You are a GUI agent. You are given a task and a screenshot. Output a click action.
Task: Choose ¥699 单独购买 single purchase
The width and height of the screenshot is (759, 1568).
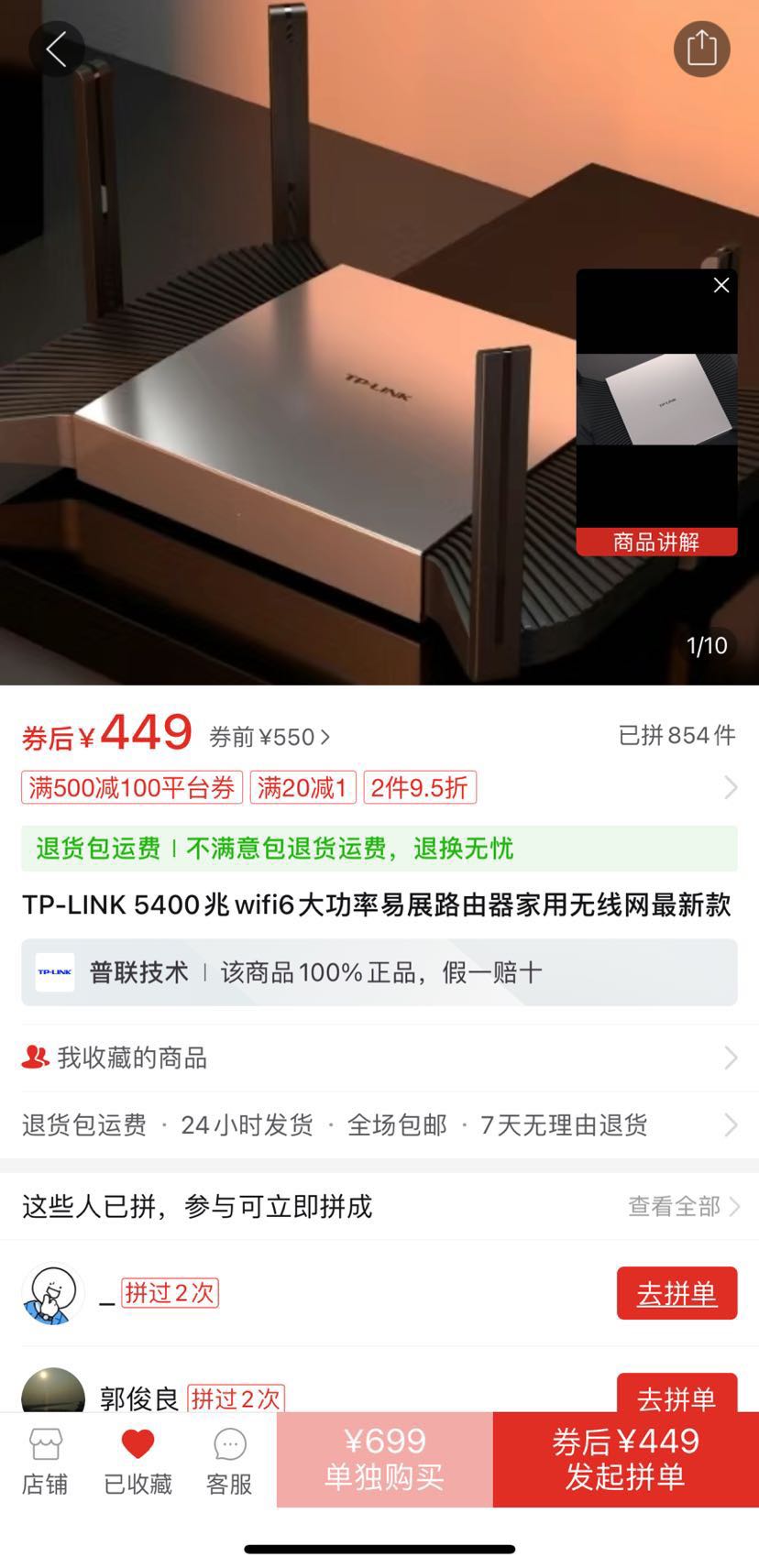[x=382, y=1458]
